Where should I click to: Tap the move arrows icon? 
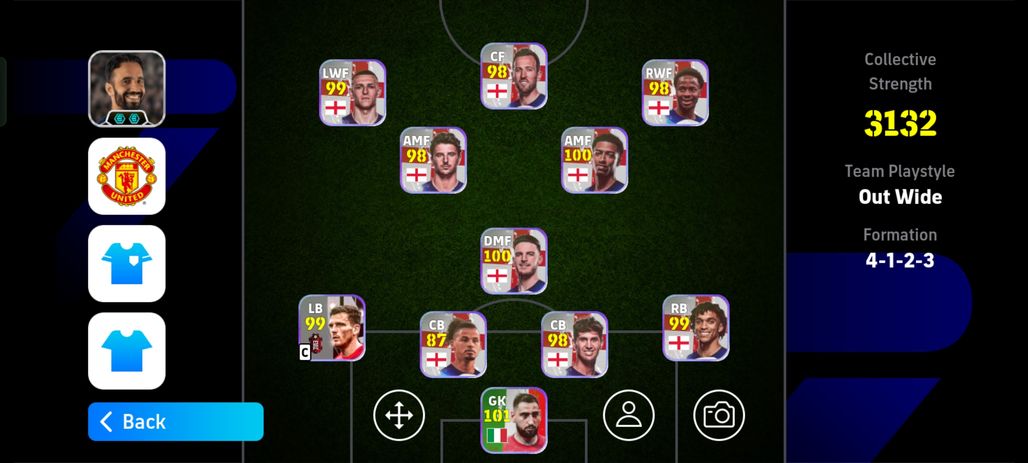399,414
